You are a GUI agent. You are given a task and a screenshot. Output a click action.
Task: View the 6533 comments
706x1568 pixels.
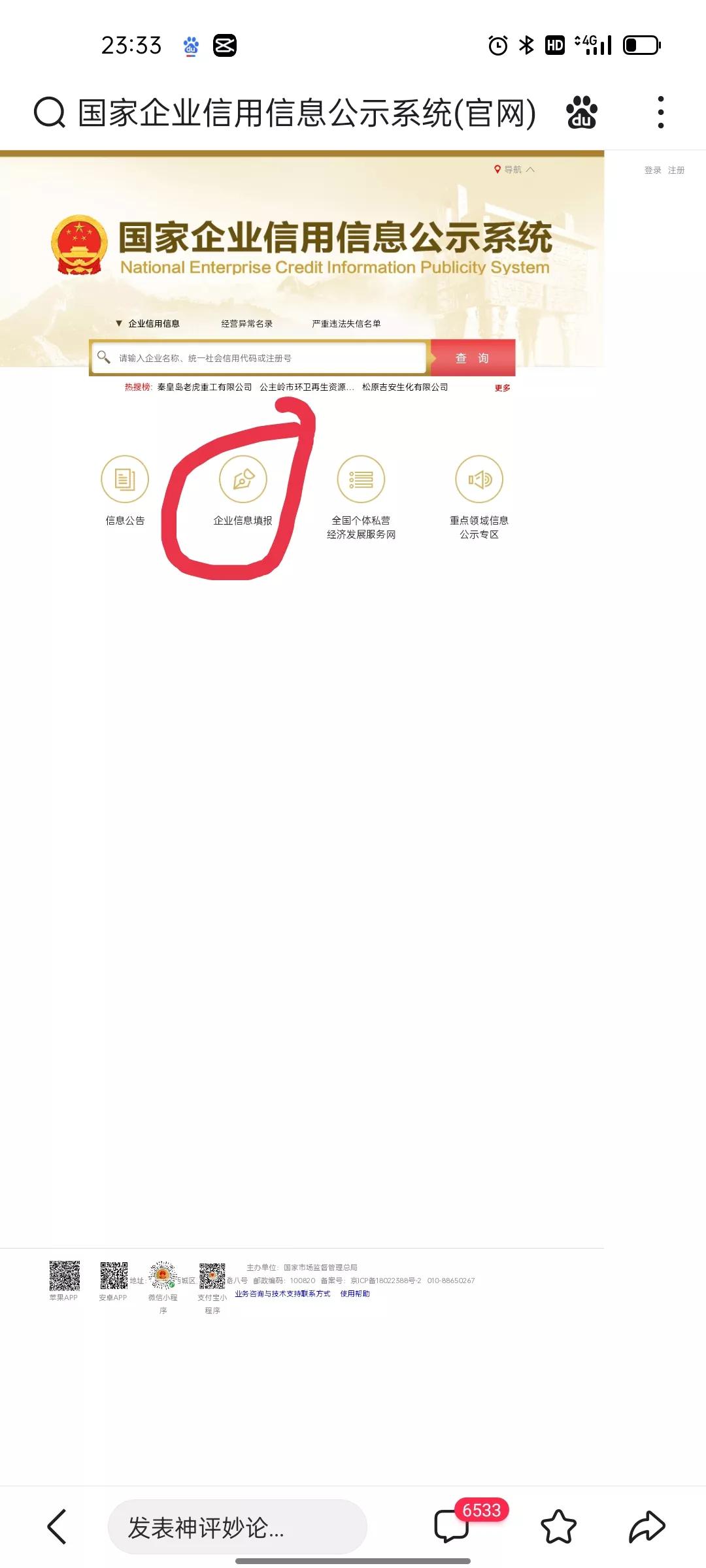452,1526
